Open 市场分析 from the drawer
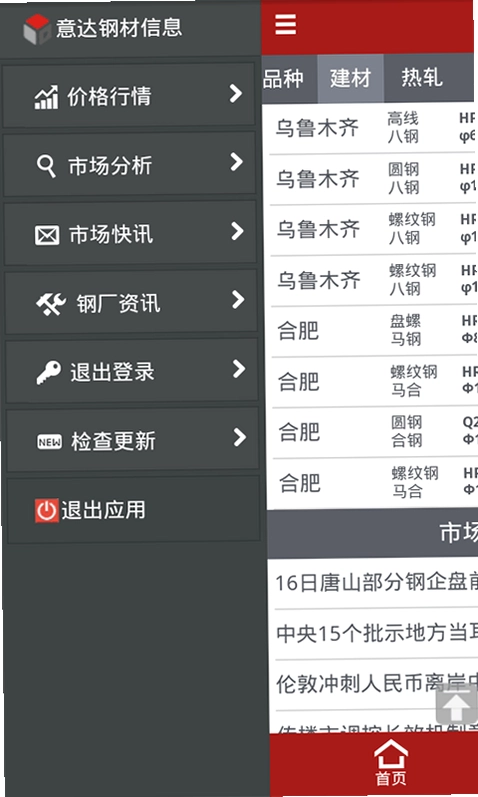The width and height of the screenshot is (478, 797). (130, 164)
